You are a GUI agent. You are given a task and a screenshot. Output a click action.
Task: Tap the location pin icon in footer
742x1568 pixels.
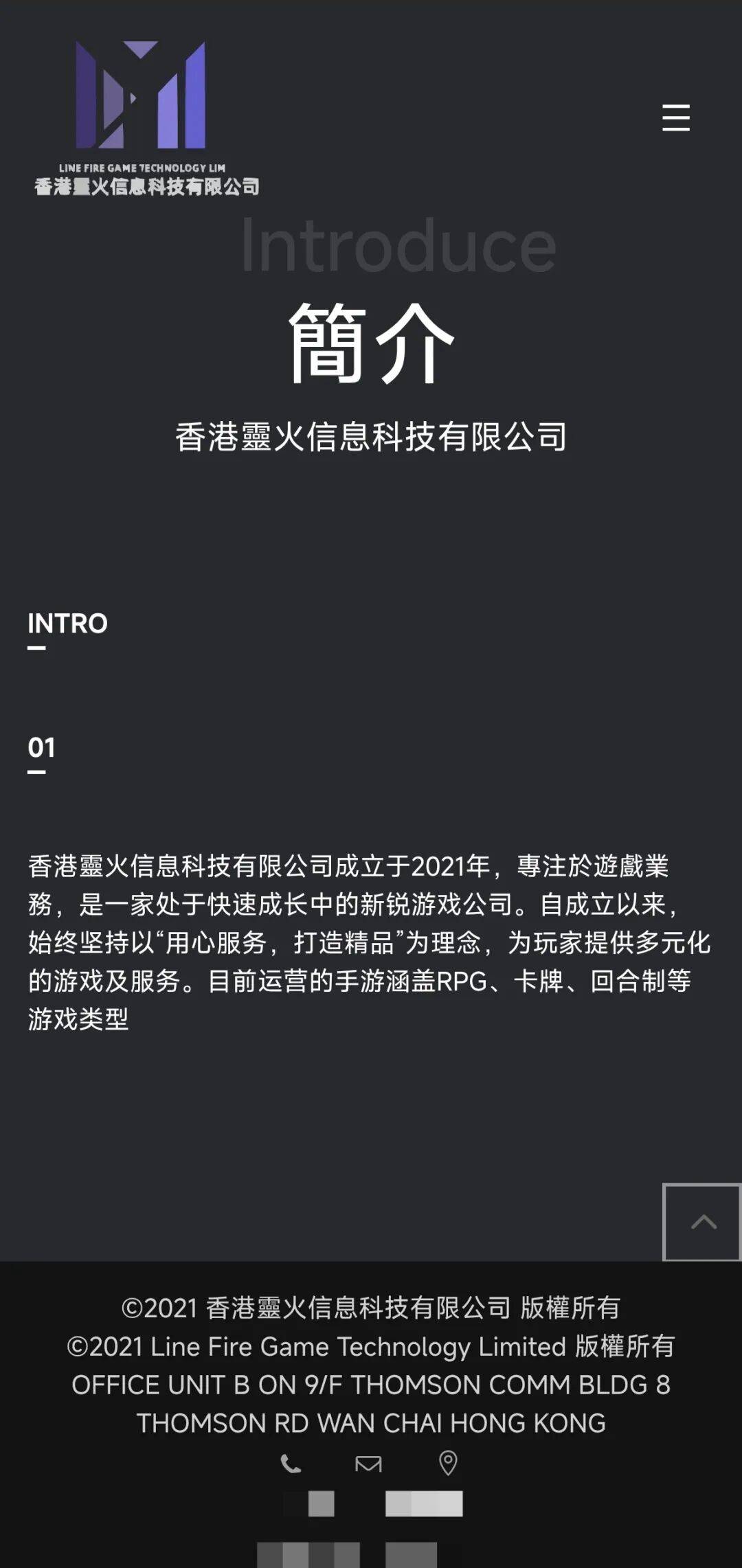[x=448, y=1463]
